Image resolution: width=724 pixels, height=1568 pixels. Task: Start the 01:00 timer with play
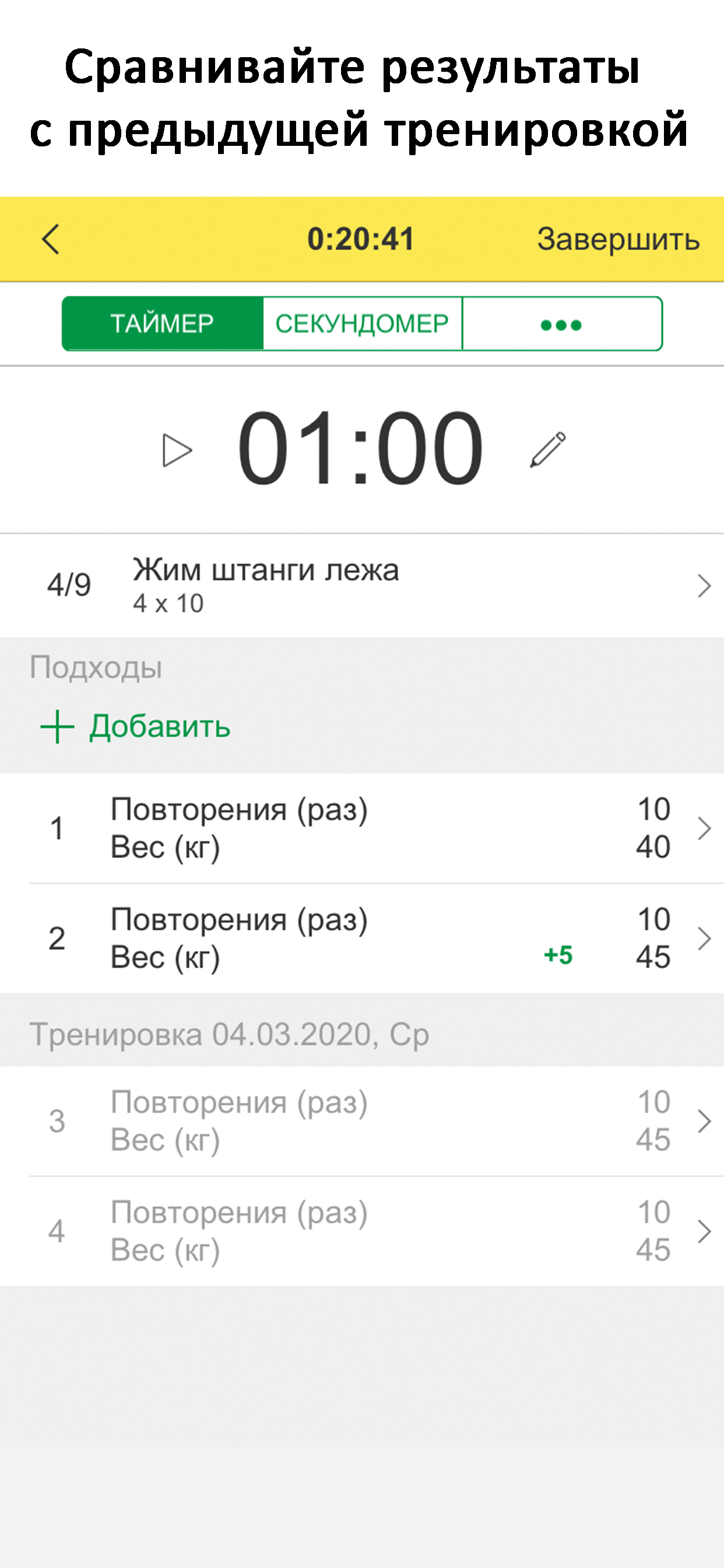click(178, 451)
